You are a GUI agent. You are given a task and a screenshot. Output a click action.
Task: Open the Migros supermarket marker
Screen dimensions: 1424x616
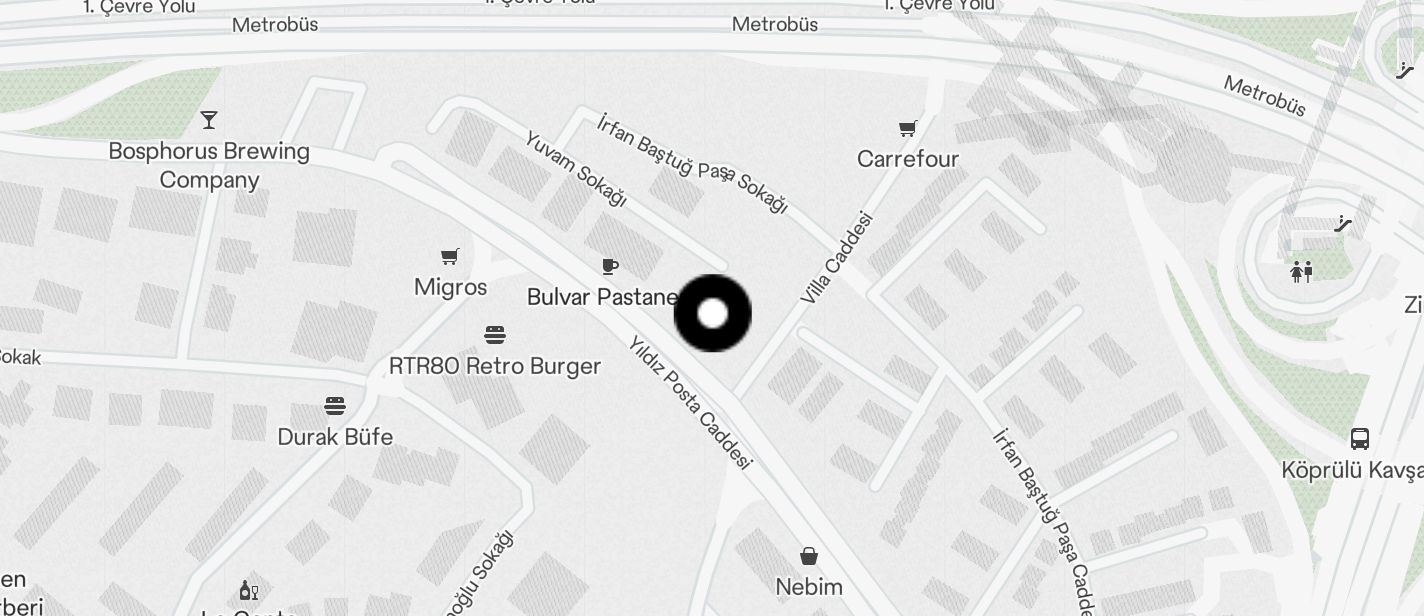tap(450, 258)
